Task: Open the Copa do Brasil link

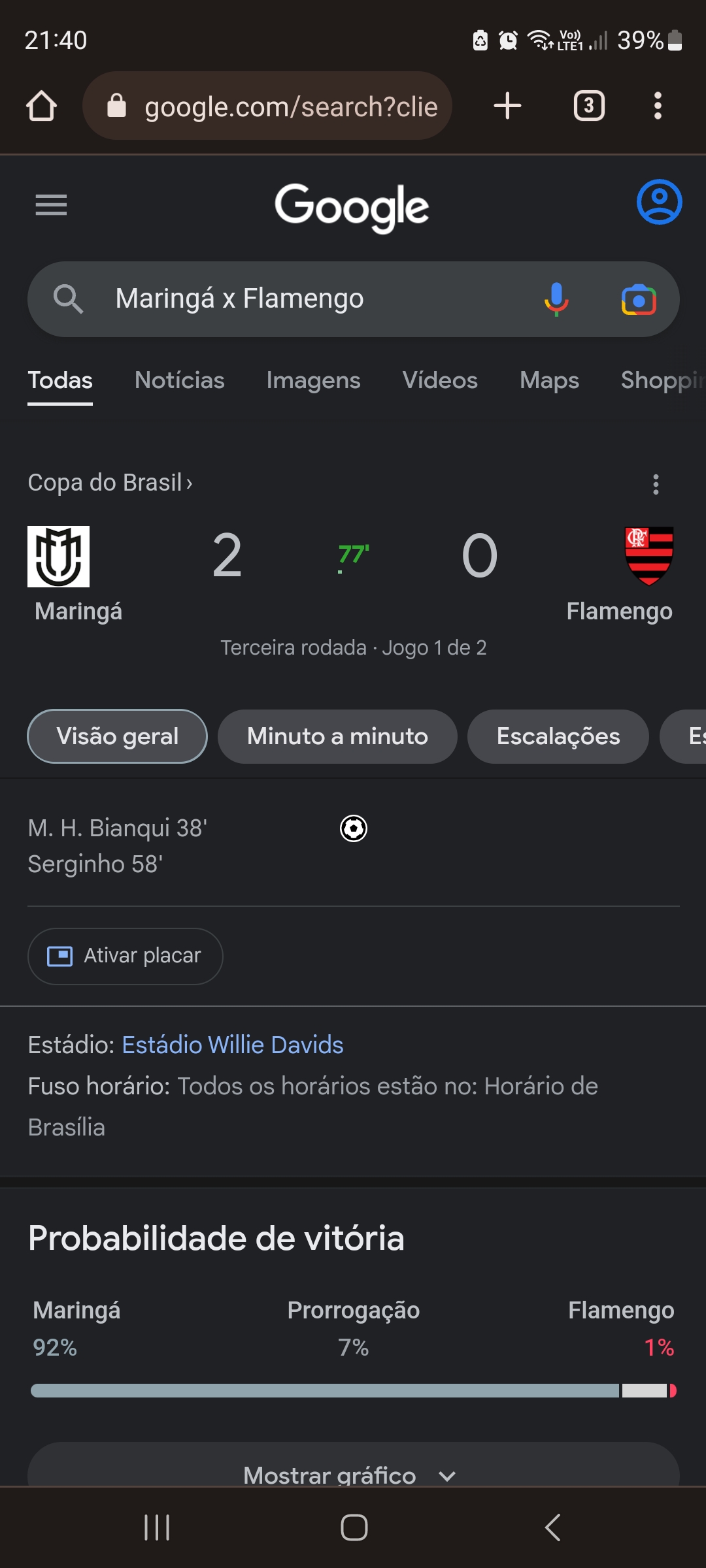Action: point(110,483)
